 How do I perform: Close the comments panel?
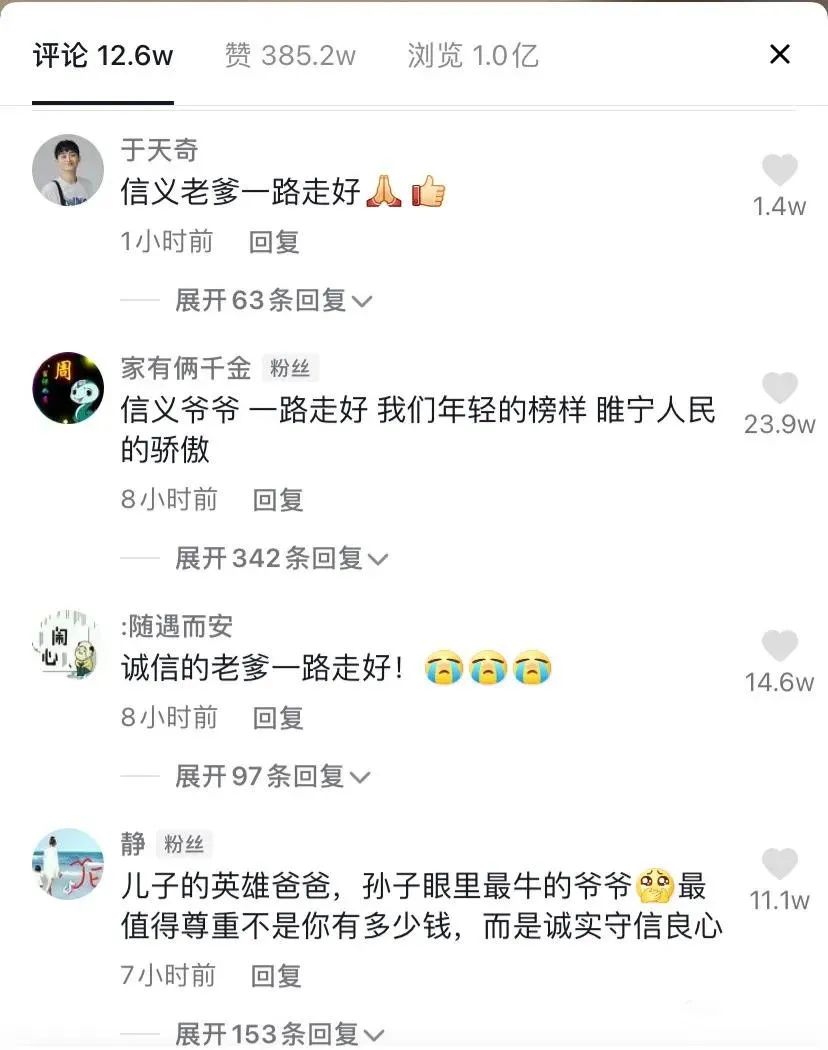coord(779,54)
